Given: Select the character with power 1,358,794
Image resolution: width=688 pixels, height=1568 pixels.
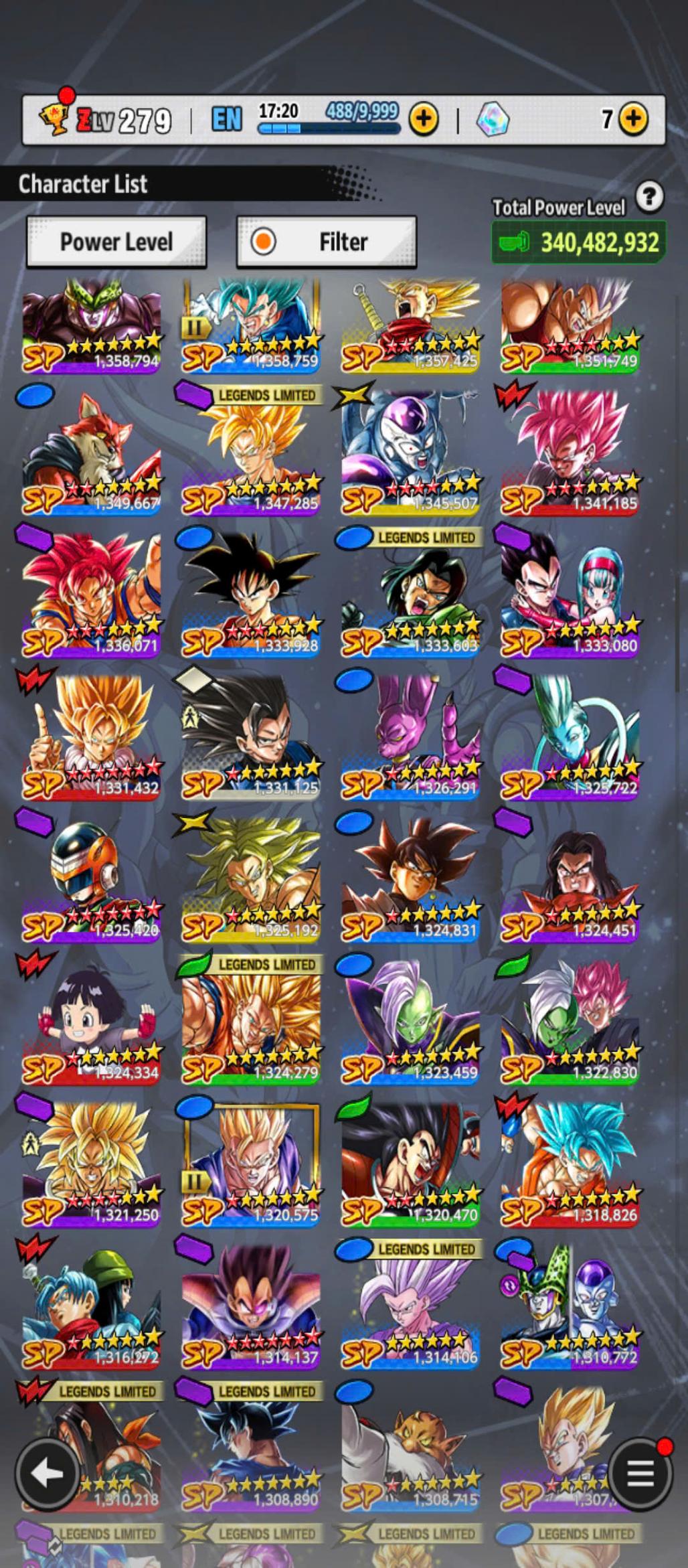Looking at the screenshot, I should (92, 325).
